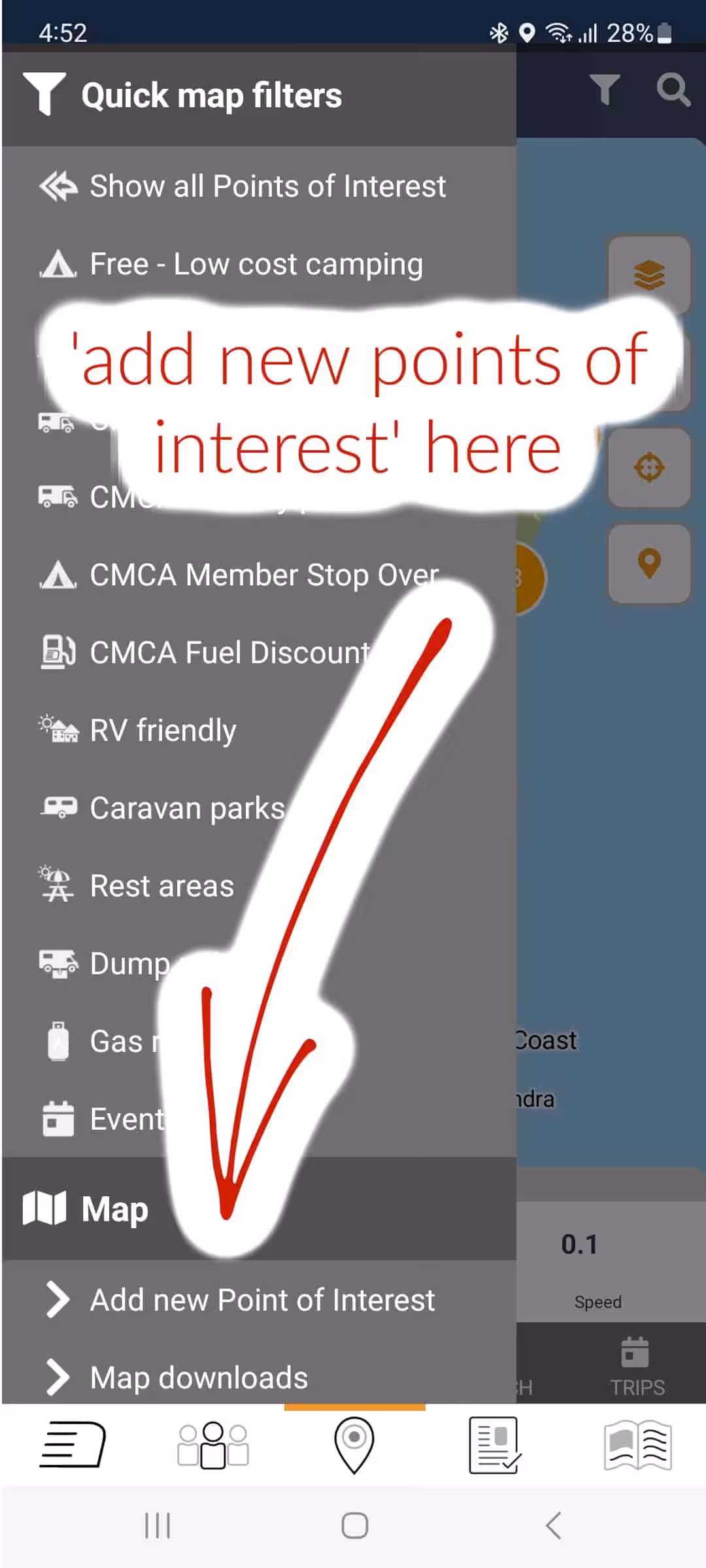Filter by Free - Low cost camping
The height and width of the screenshot is (1568, 706).
(x=255, y=265)
